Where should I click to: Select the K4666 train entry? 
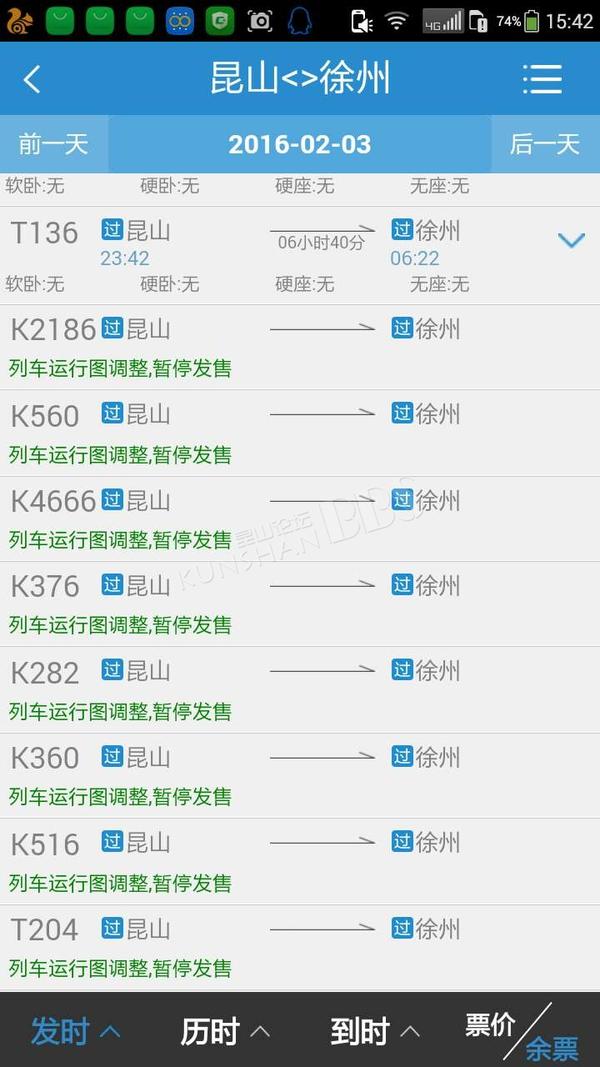(300, 519)
